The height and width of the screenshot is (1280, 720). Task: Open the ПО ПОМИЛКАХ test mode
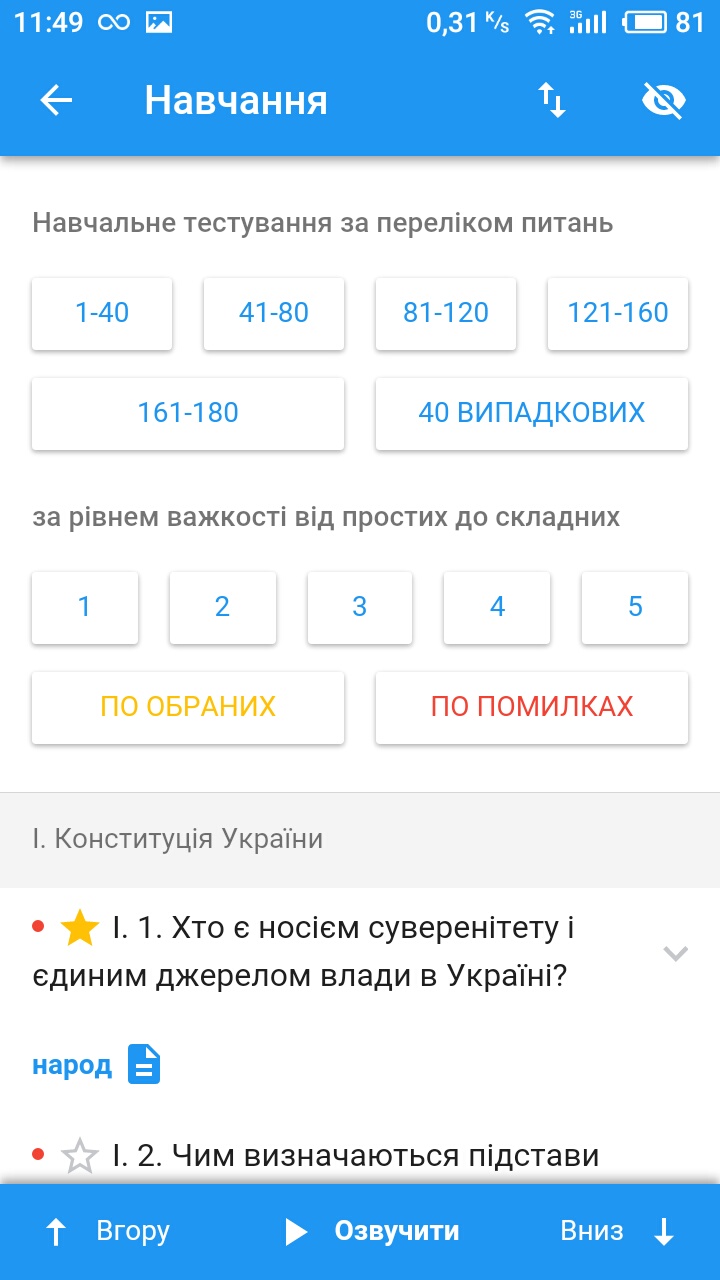(x=531, y=707)
